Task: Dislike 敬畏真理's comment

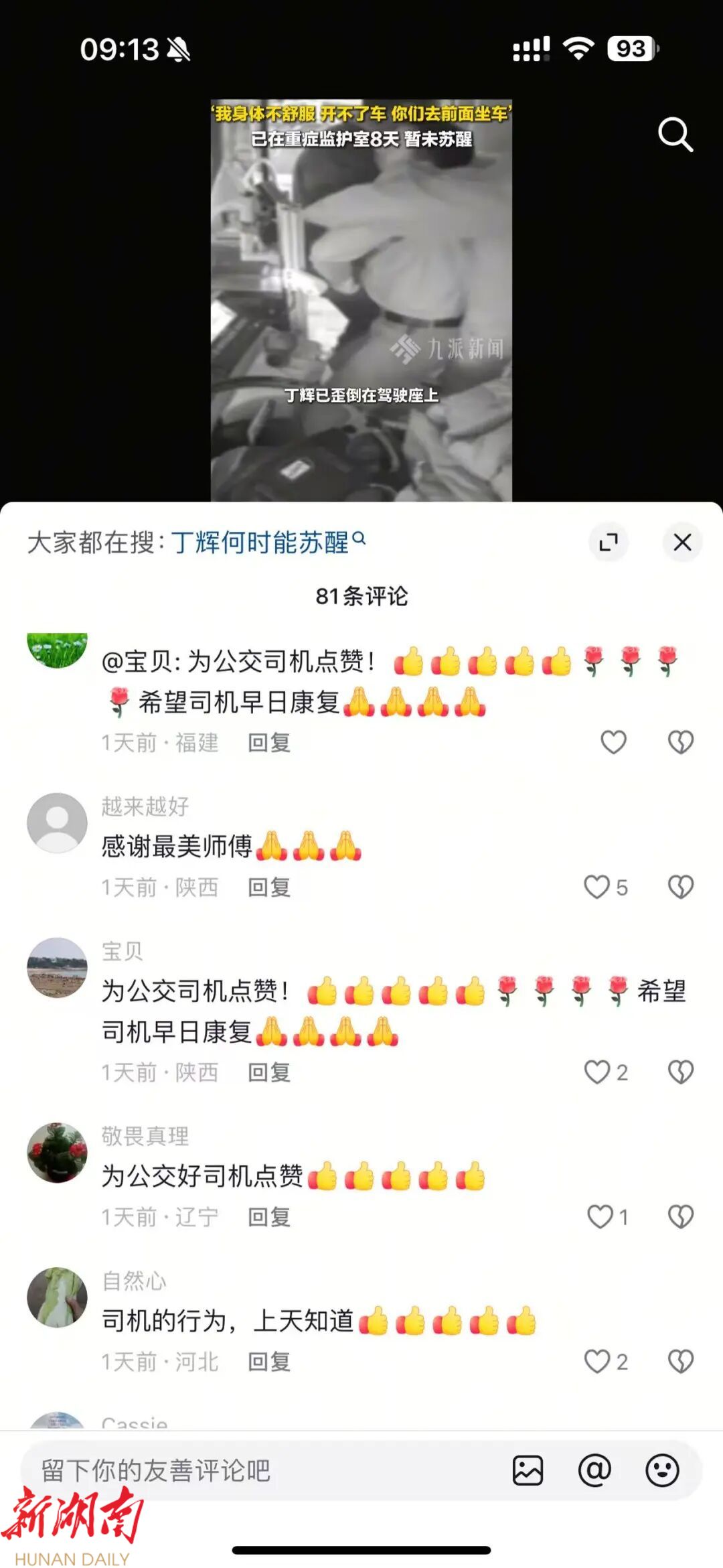Action: pyautogui.click(x=681, y=1216)
